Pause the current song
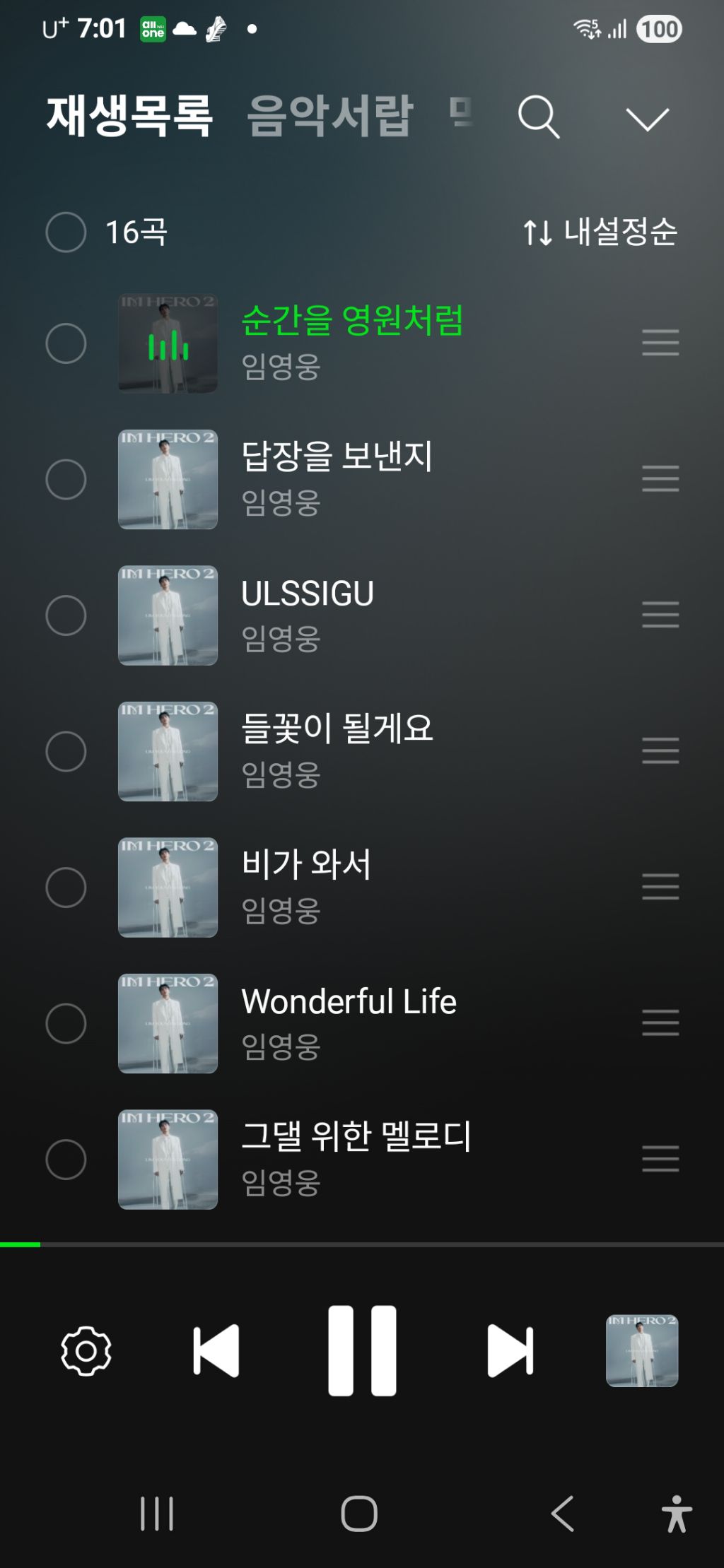 point(362,1351)
